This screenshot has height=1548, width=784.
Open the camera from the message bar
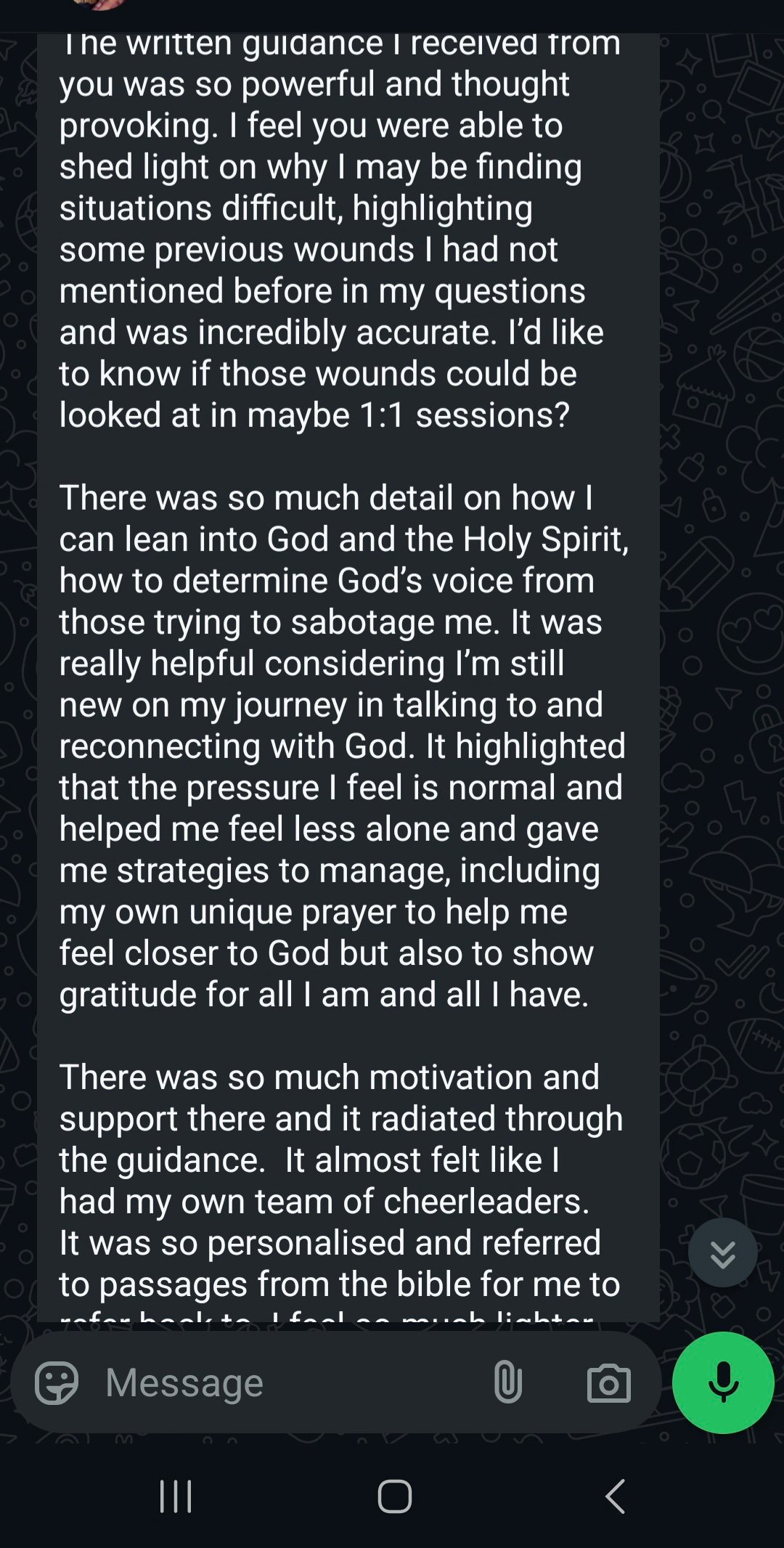coord(609,1383)
